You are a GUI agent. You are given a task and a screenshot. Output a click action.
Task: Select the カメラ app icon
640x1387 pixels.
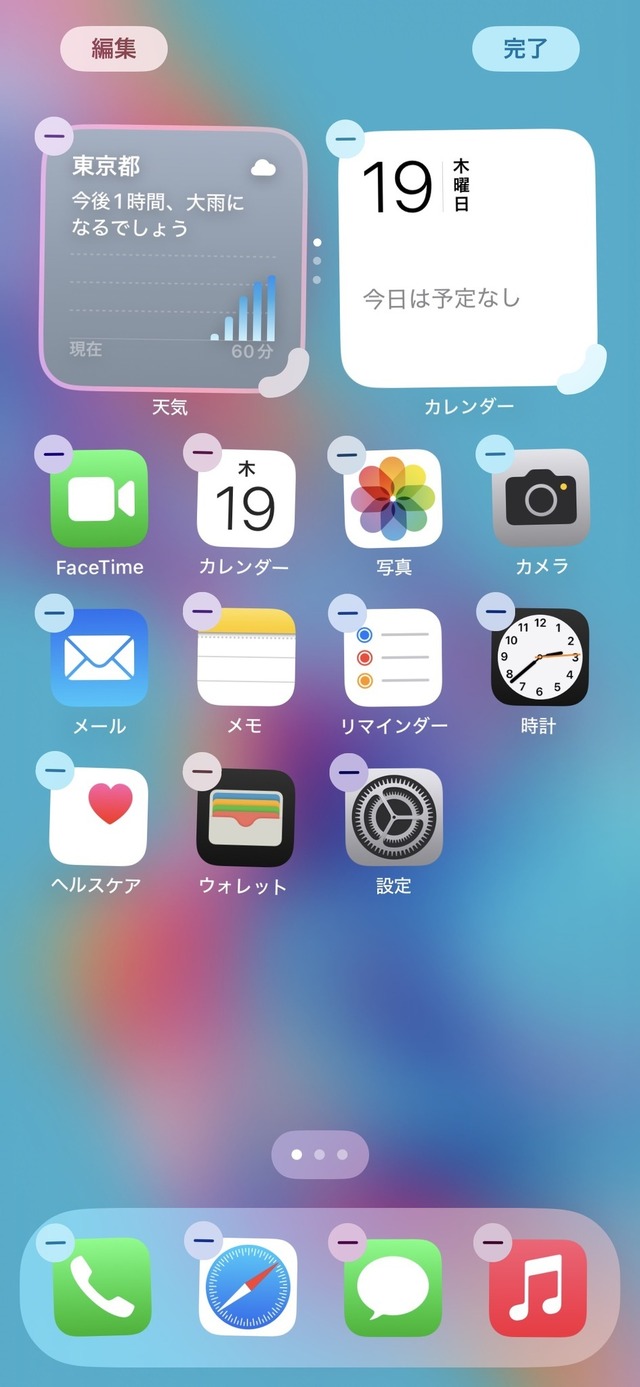point(541,499)
